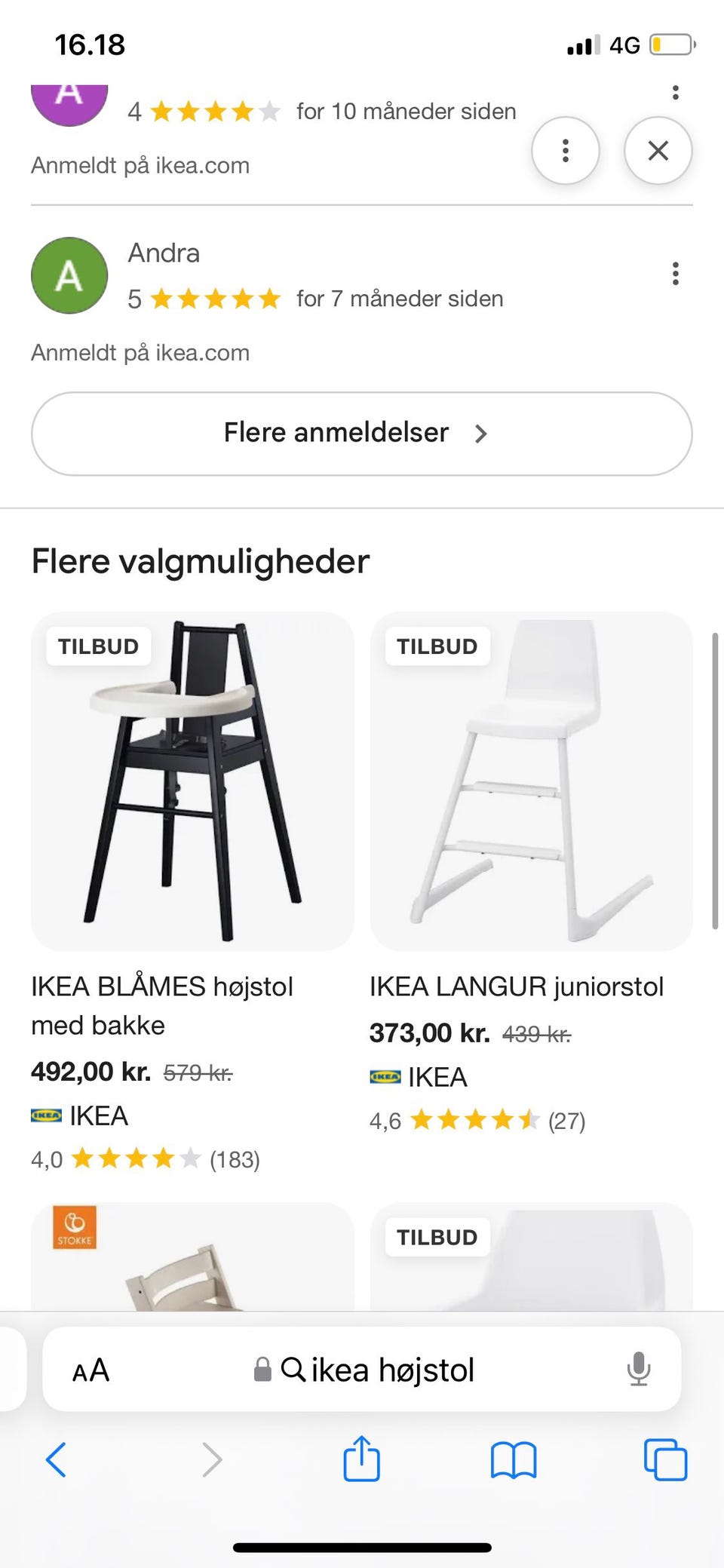Dismiss the panel via the X button
The height and width of the screenshot is (1568, 724).
click(658, 150)
